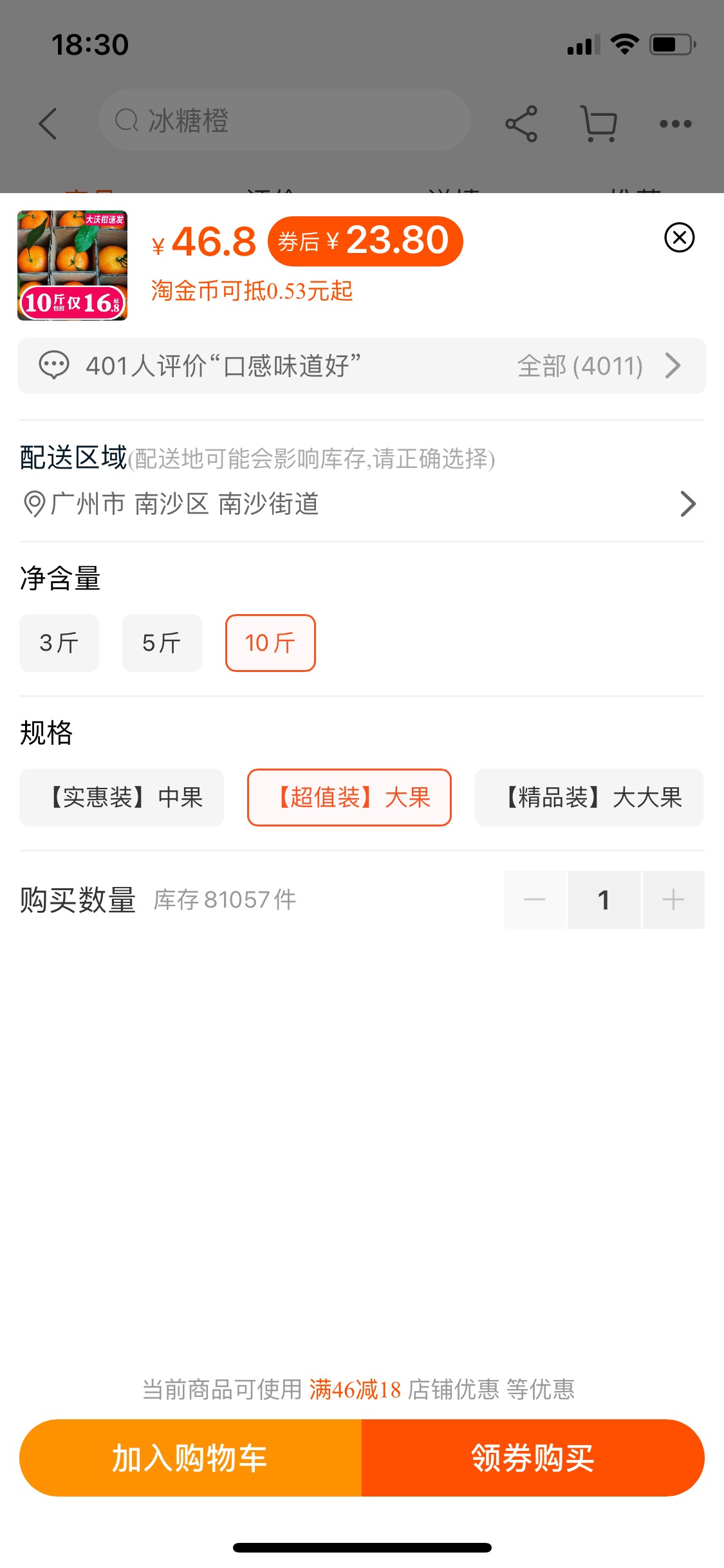This screenshot has height=1568, width=724.
Task: Add item with 加入购物车
Action: pos(190,1458)
